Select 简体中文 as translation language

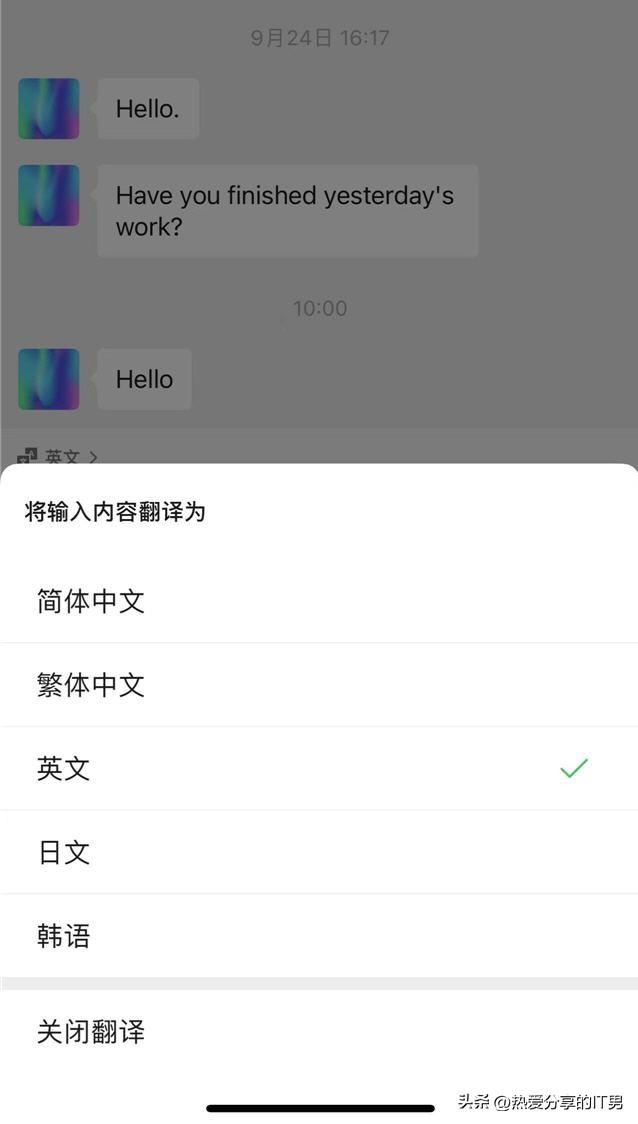(319, 601)
